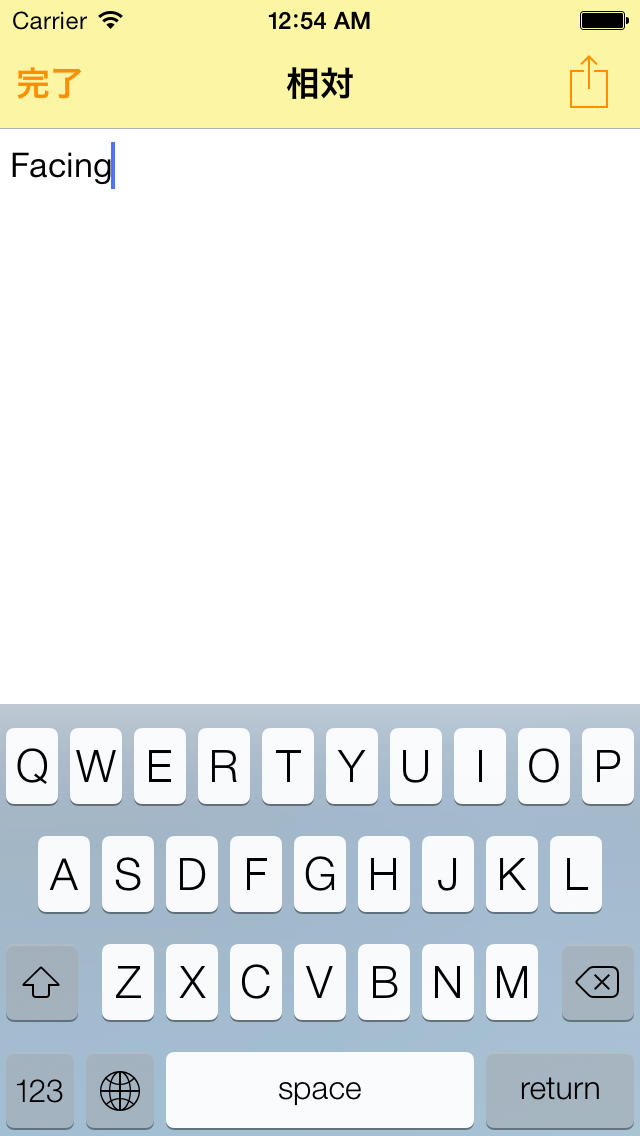Tap the space bar
The height and width of the screenshot is (1136, 640).
tap(320, 1090)
